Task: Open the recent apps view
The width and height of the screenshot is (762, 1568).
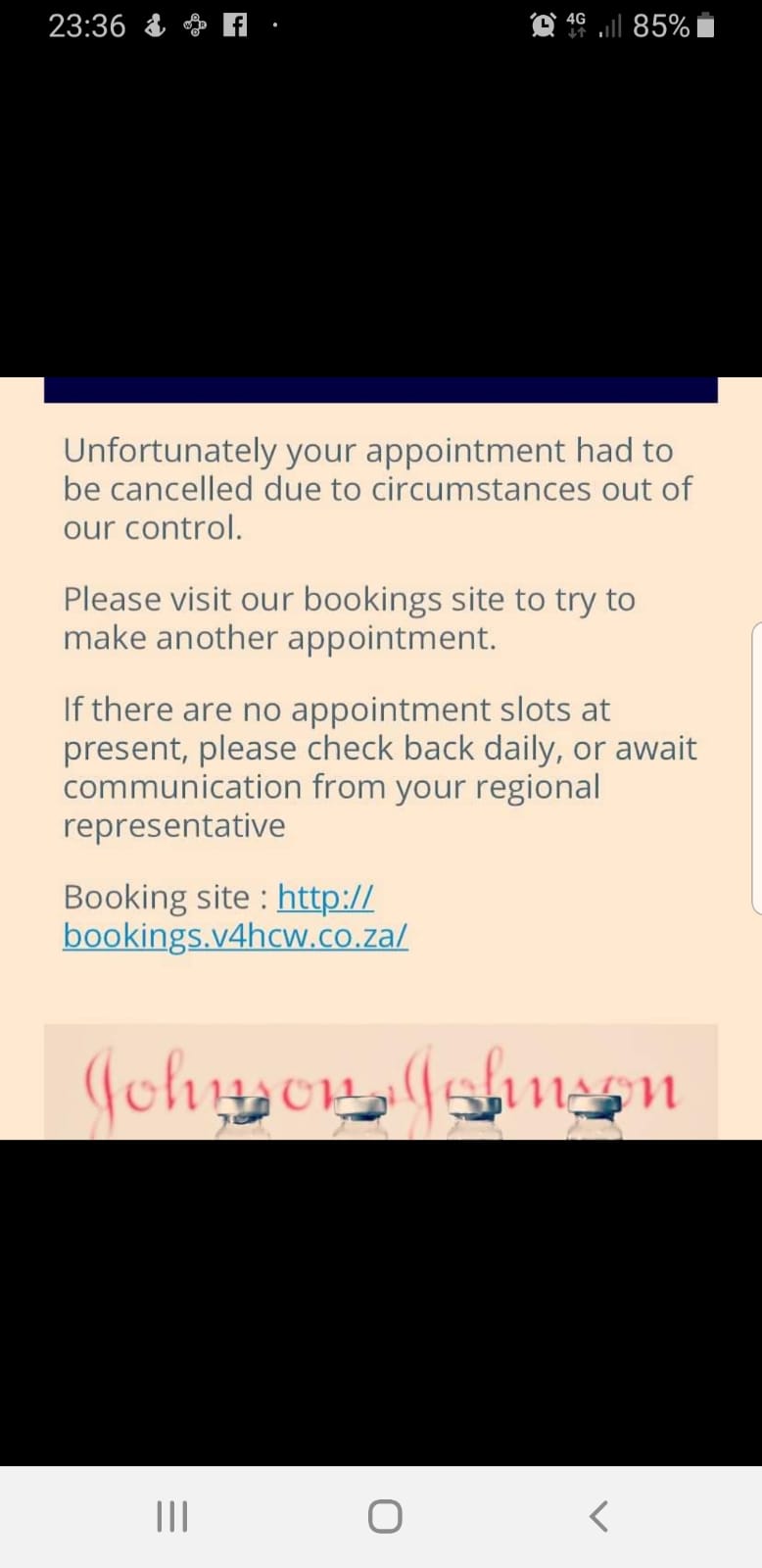Action: pos(172,1516)
